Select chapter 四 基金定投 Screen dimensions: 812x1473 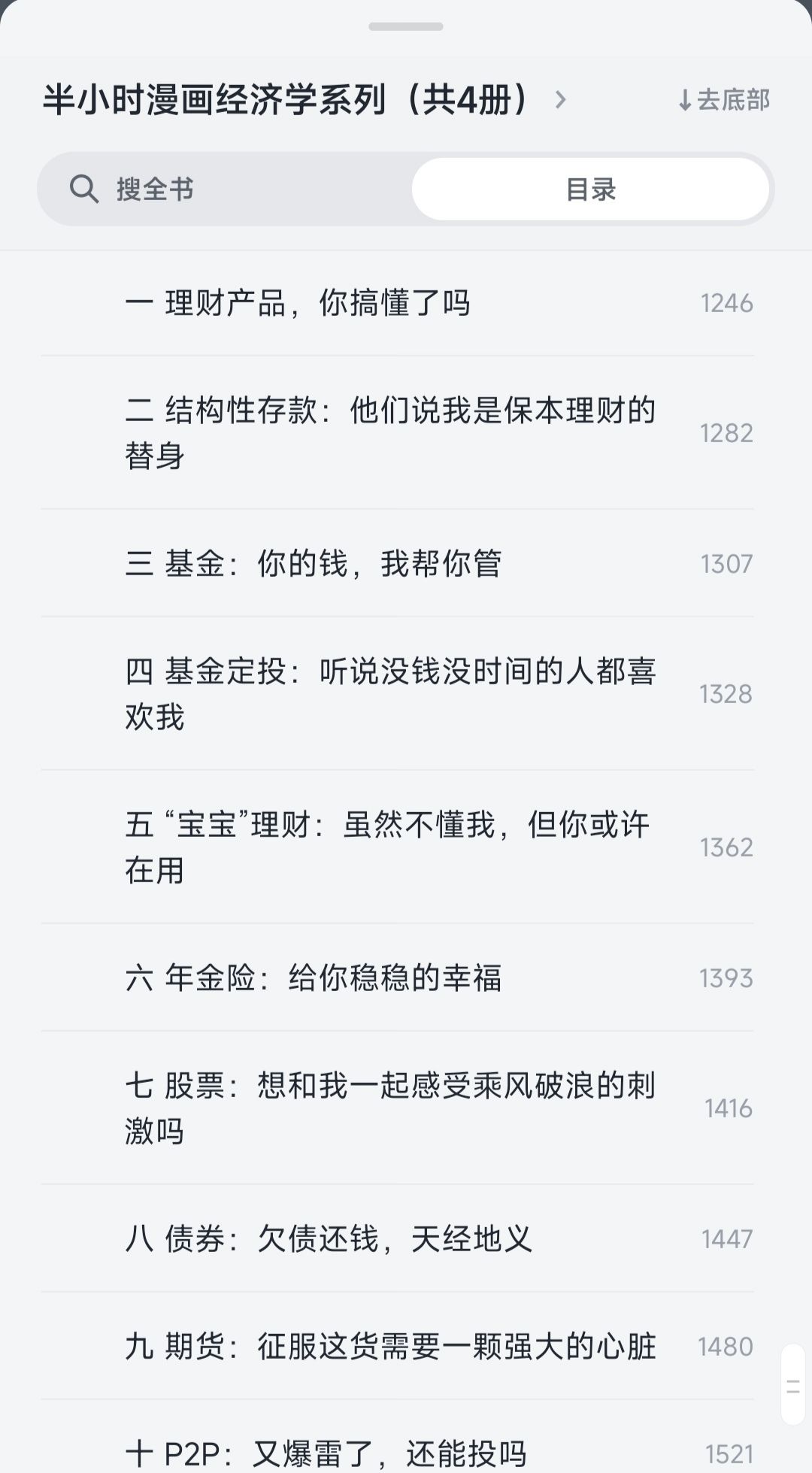tap(389, 693)
